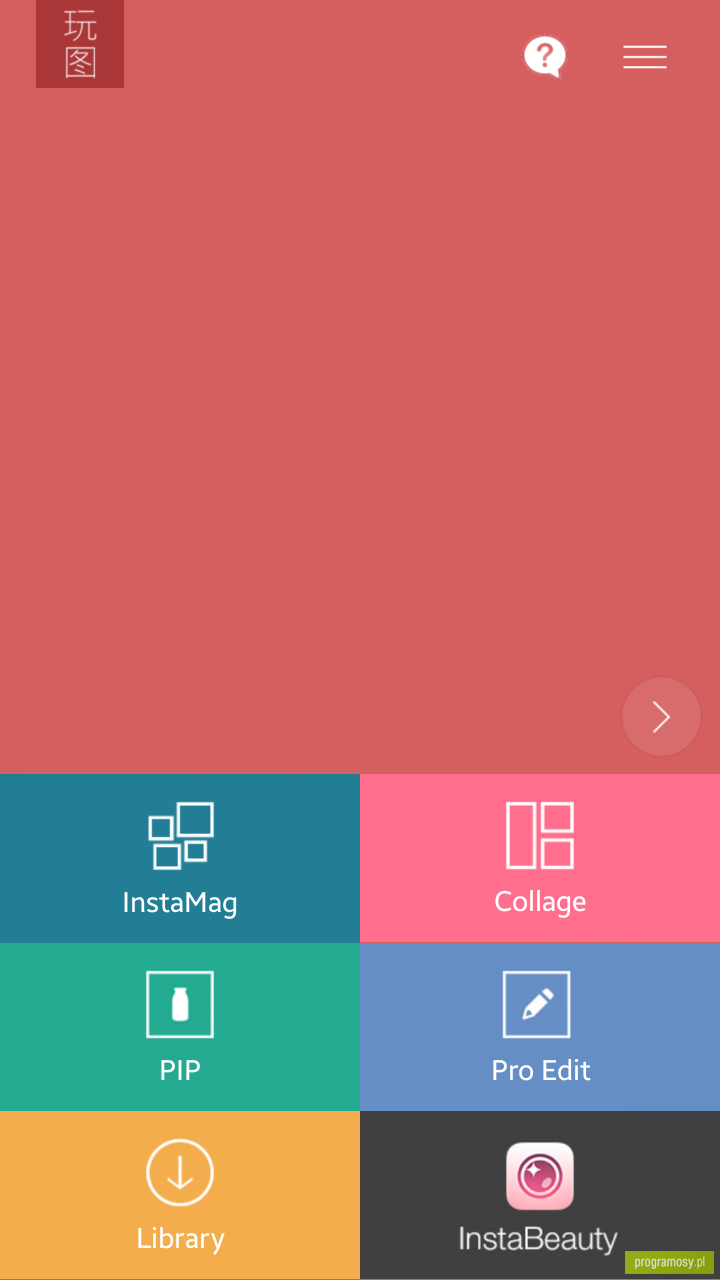This screenshot has width=720, height=1280.
Task: Launch Pro Edit
Action: 540,1027
